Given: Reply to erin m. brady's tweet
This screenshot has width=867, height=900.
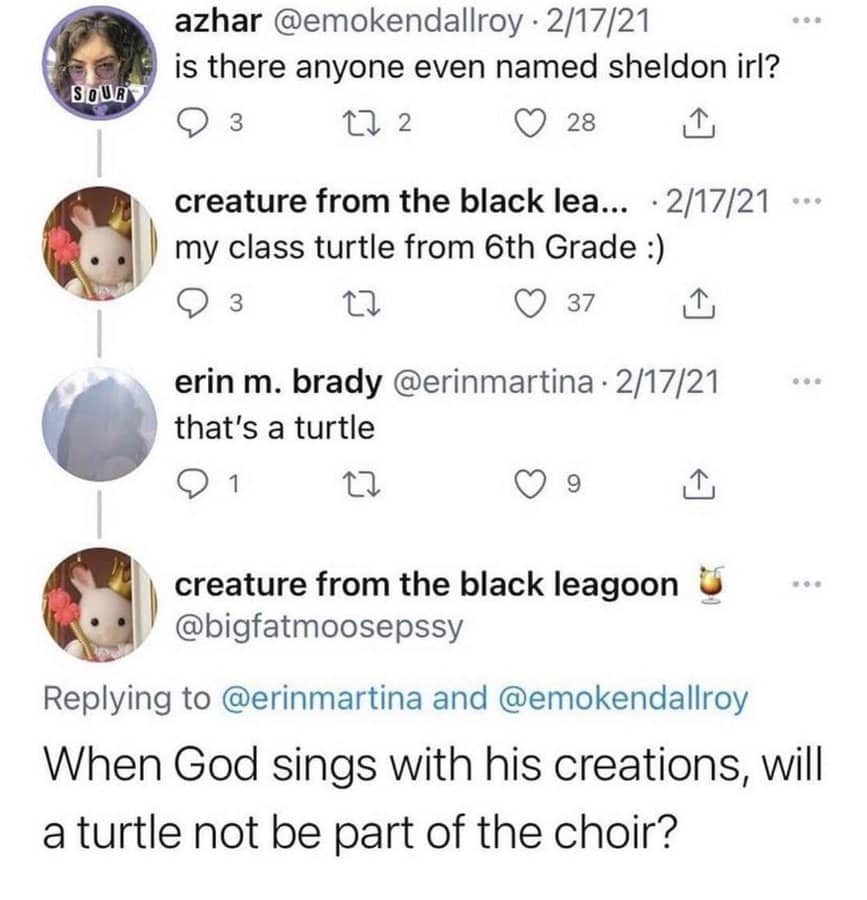Looking at the screenshot, I should [189, 486].
